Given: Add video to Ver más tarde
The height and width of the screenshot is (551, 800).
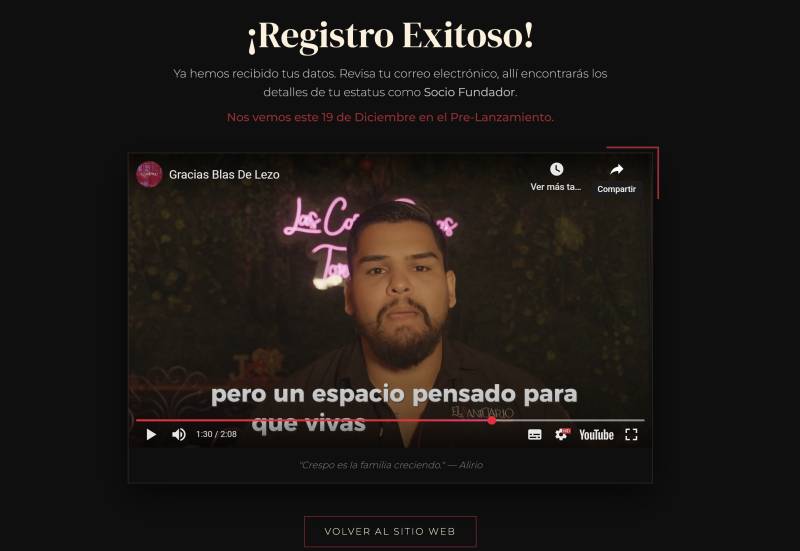Looking at the screenshot, I should 556,175.
